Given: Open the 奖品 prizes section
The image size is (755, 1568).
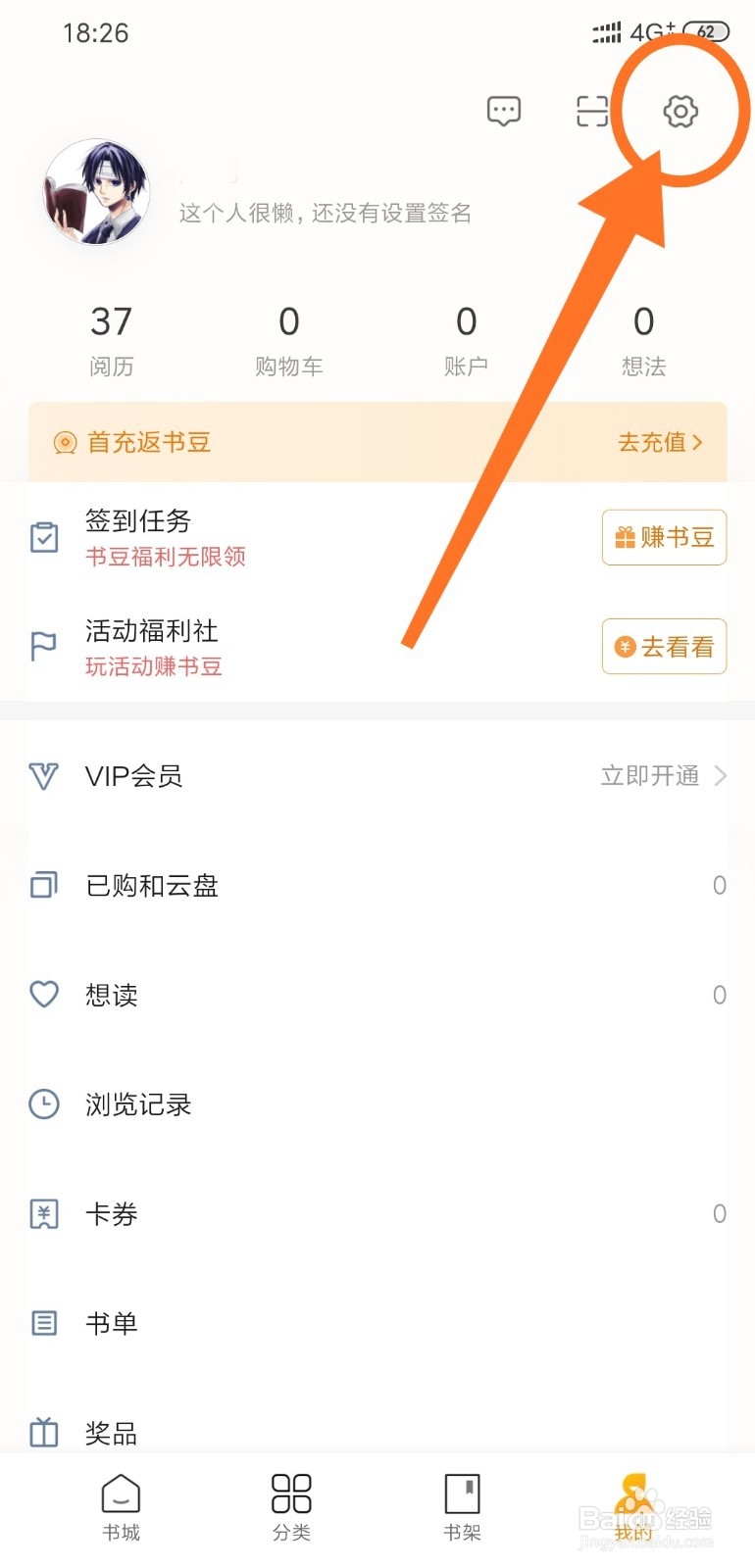Looking at the screenshot, I should coord(110,1433).
